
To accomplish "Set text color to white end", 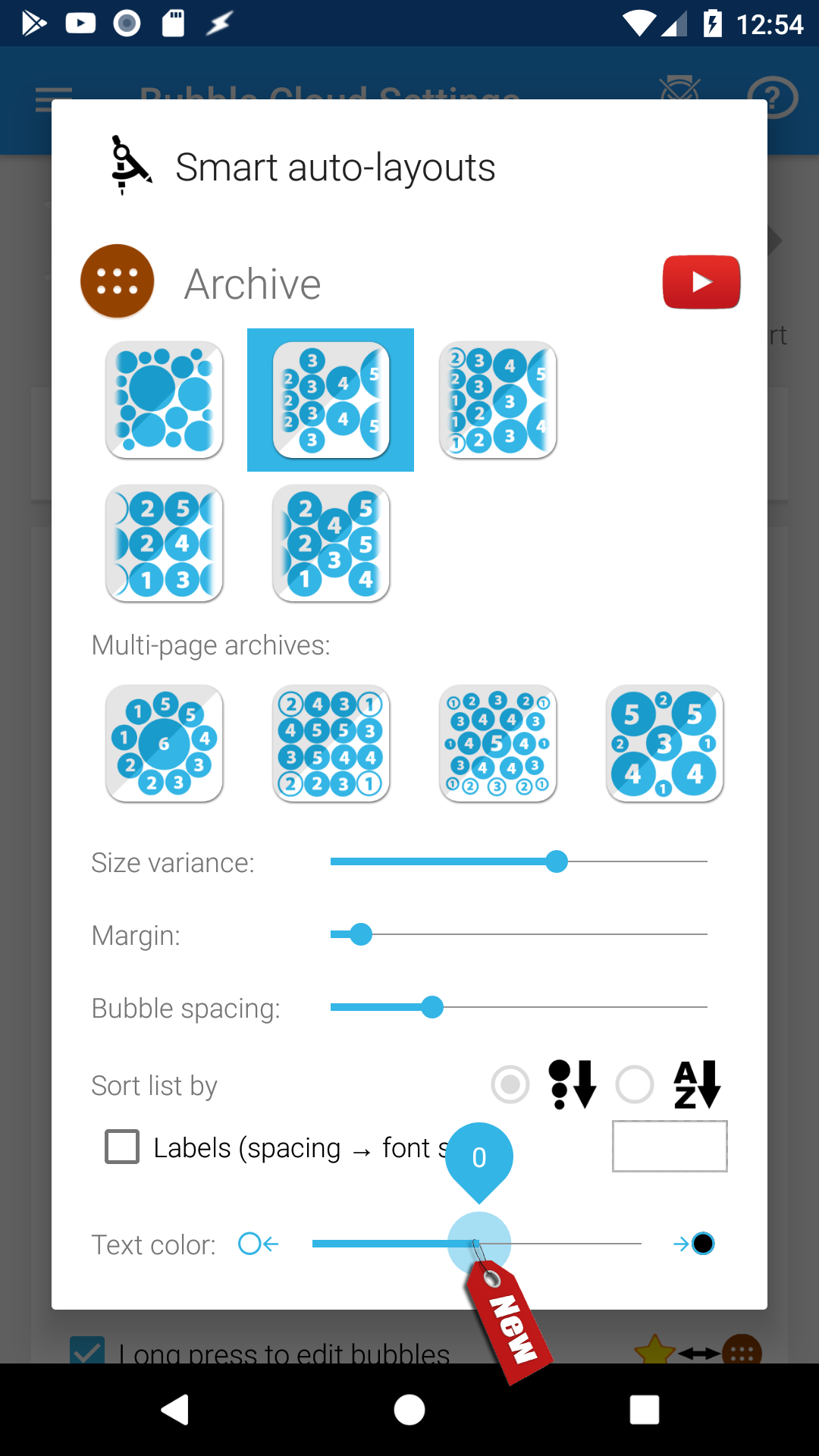I will [258, 1244].
